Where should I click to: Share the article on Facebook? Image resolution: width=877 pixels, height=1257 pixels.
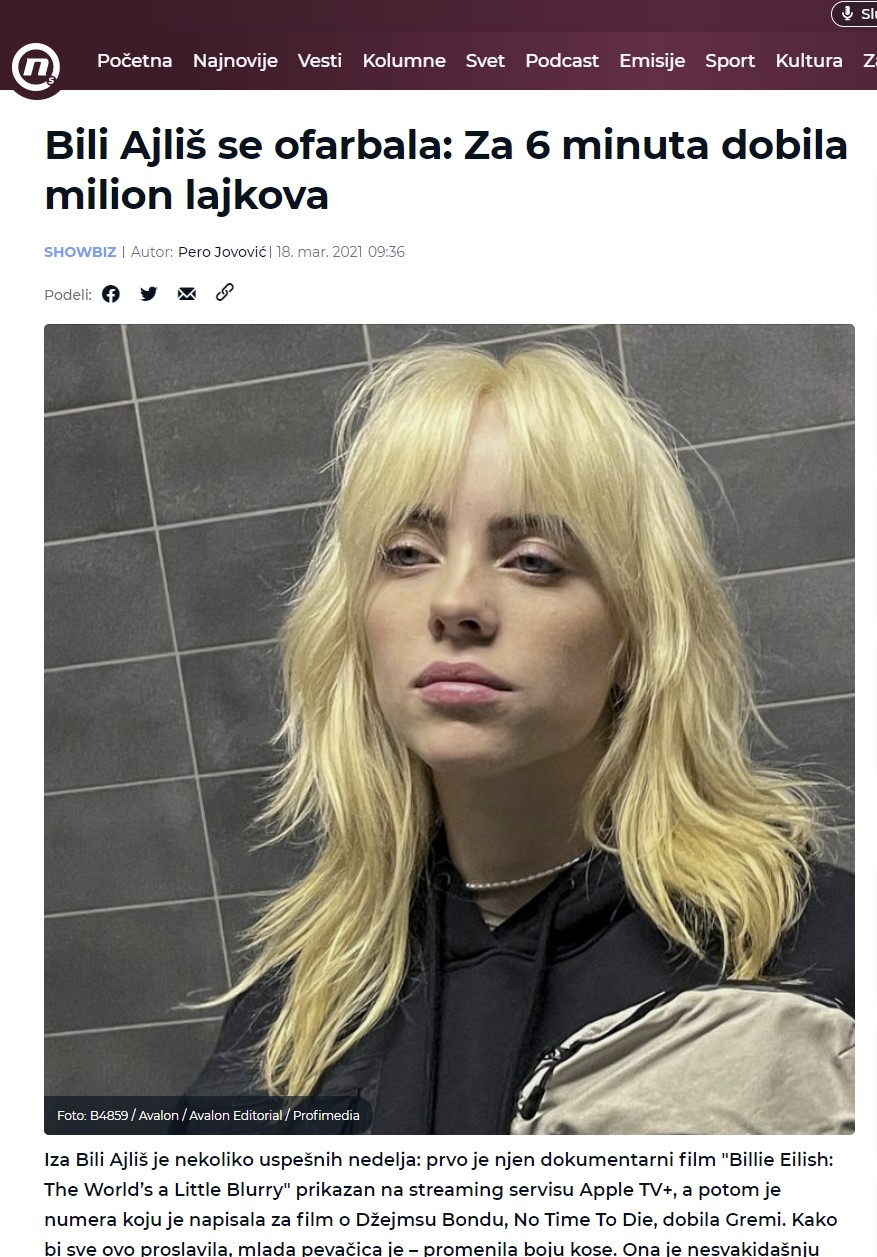pyautogui.click(x=111, y=294)
